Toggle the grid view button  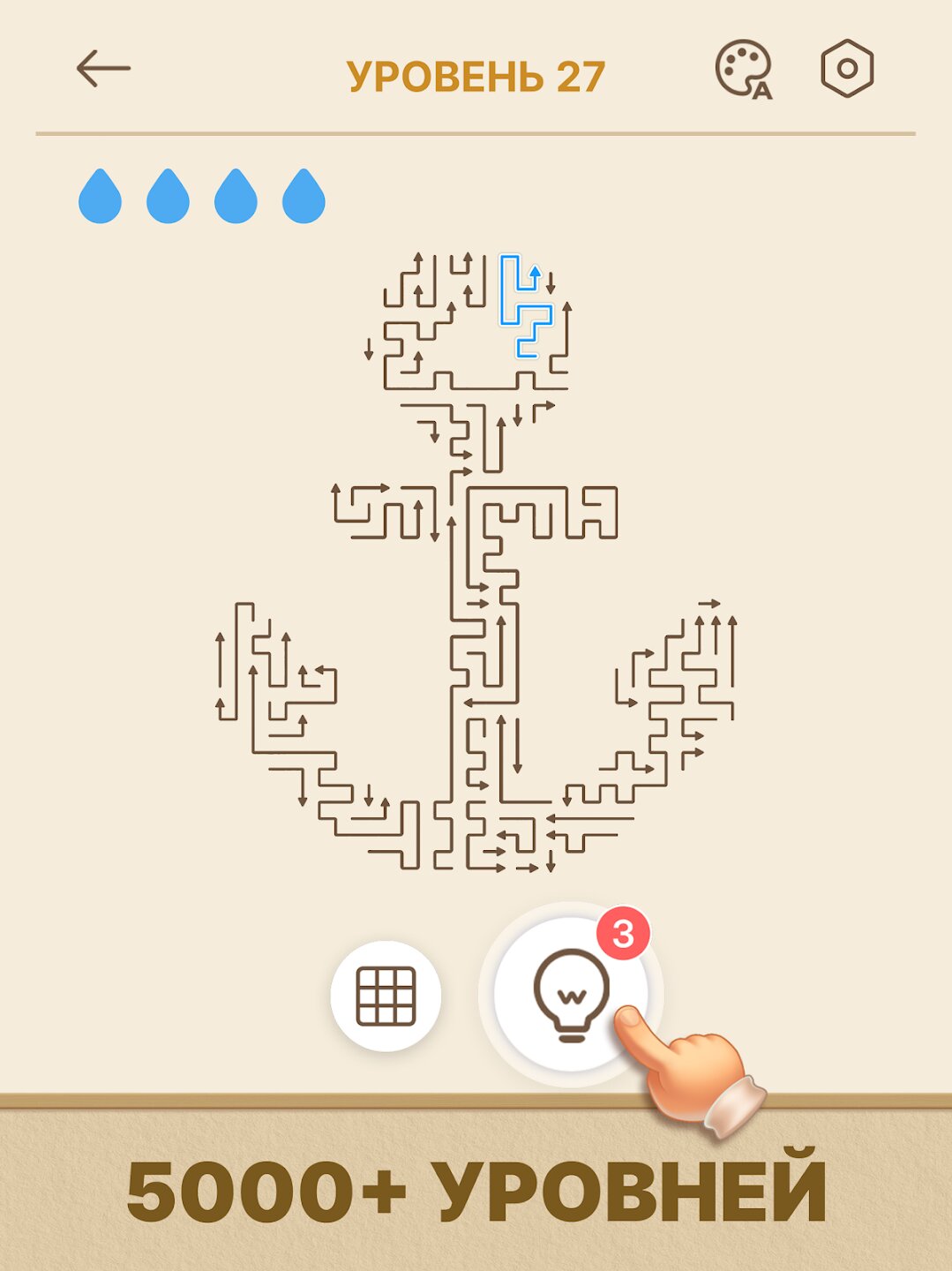click(x=386, y=996)
